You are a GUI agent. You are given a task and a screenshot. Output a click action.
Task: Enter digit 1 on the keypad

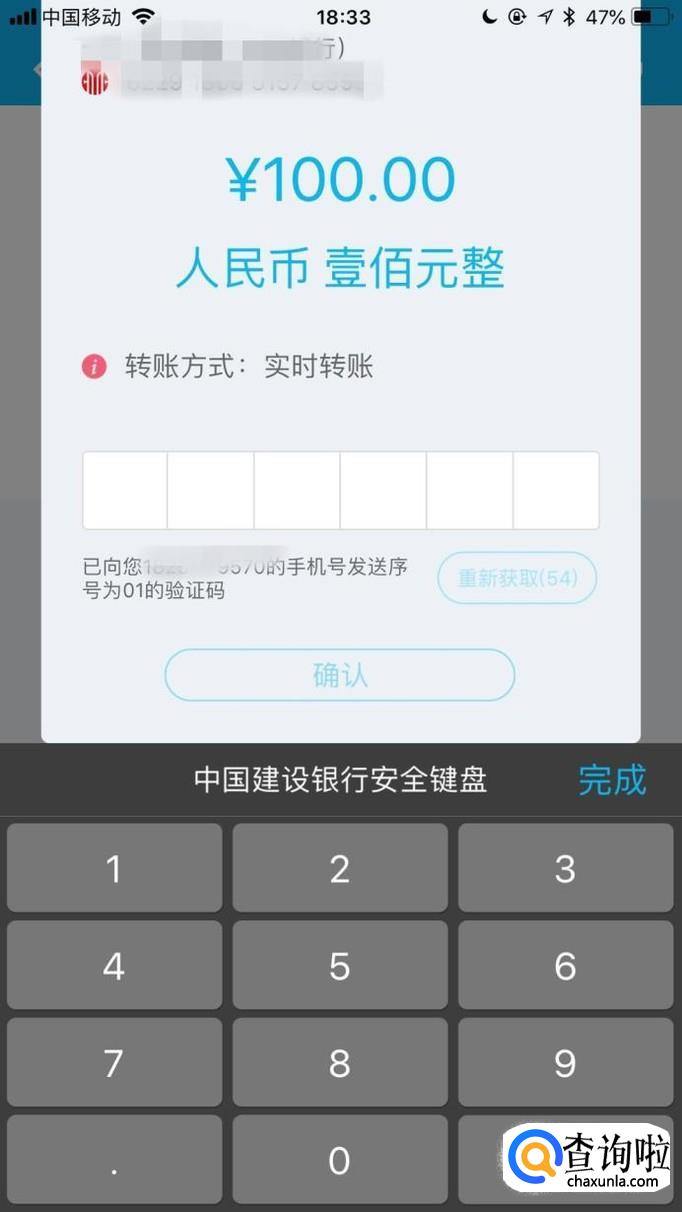114,868
